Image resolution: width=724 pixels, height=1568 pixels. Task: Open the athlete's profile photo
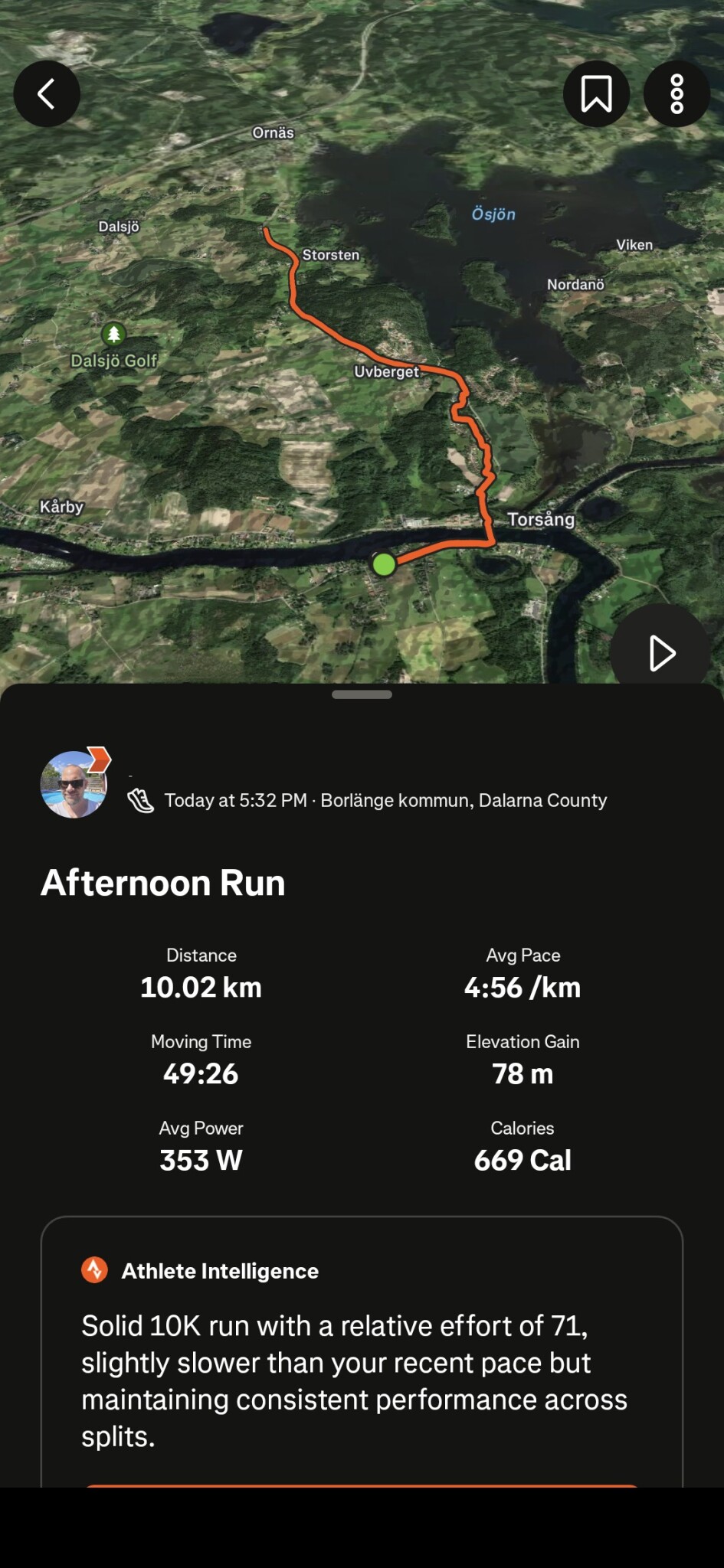tap(74, 784)
